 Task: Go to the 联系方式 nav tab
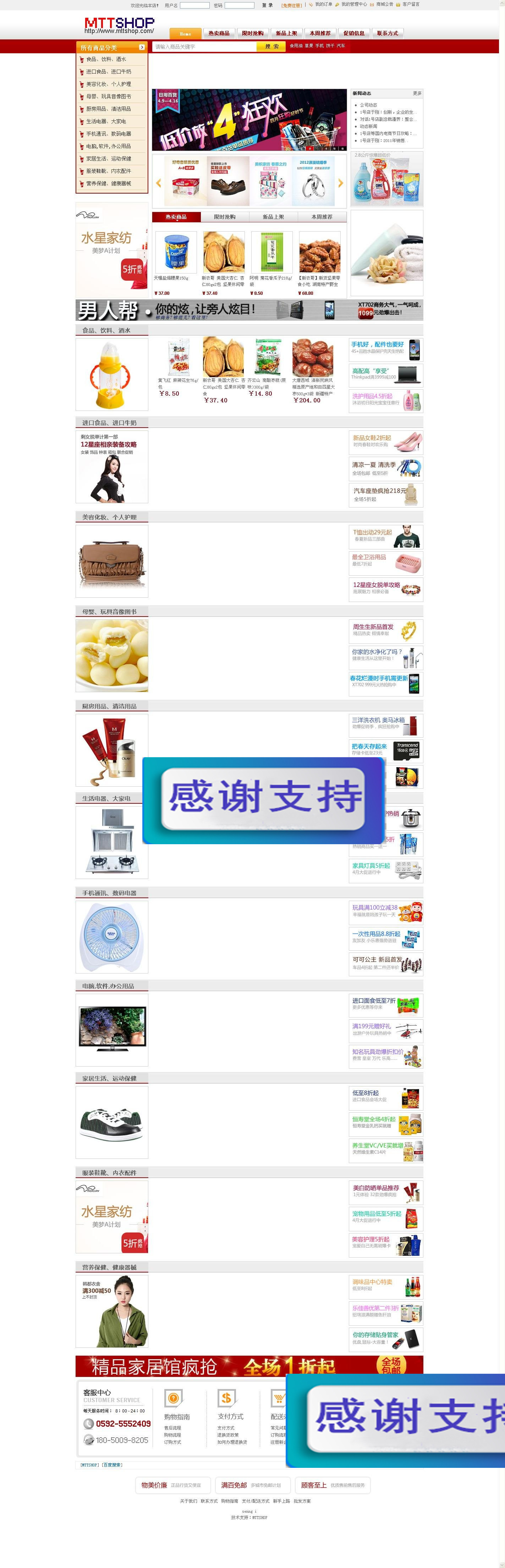[x=387, y=33]
